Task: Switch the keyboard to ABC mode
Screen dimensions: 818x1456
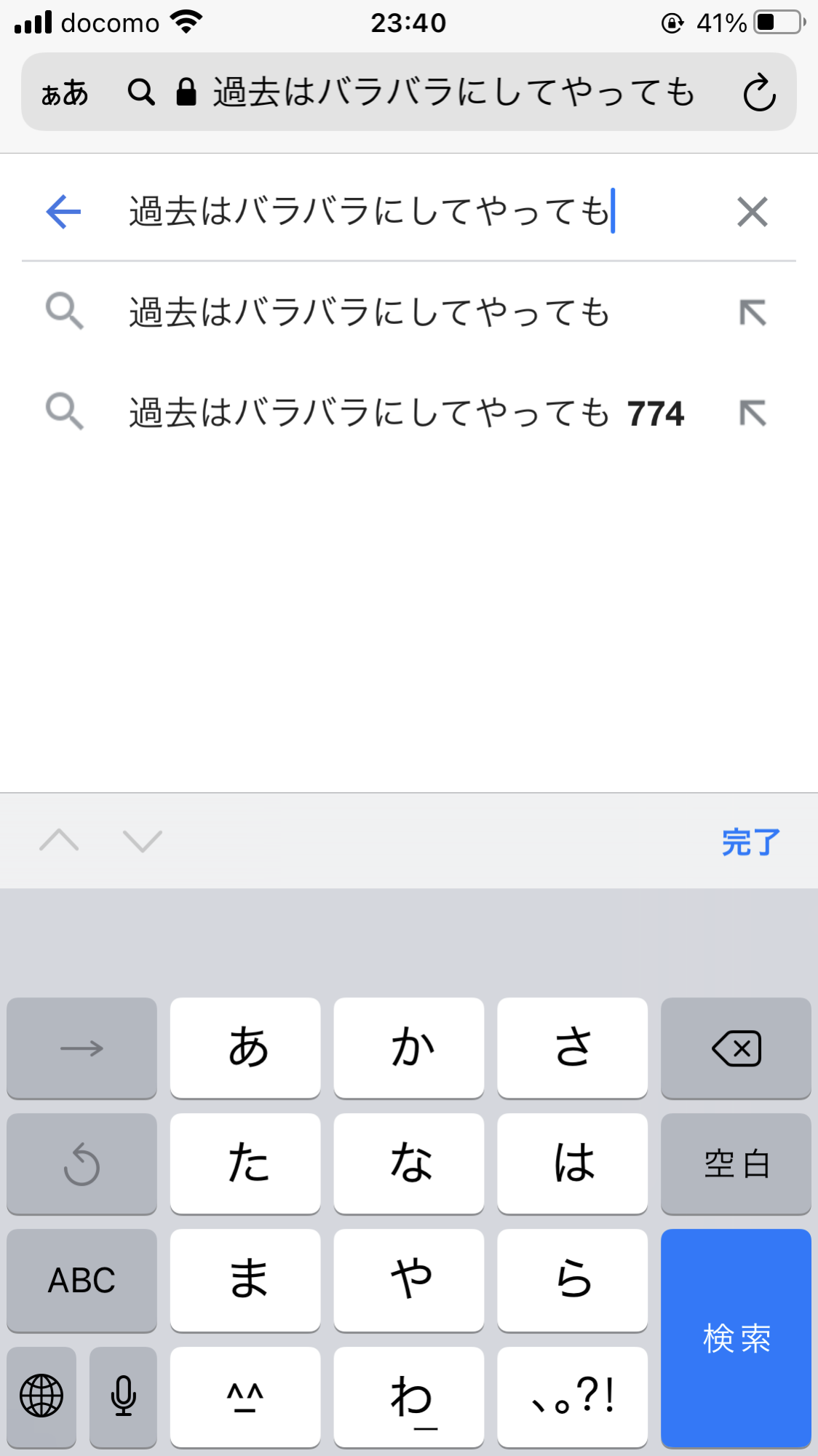Action: coord(82,1280)
